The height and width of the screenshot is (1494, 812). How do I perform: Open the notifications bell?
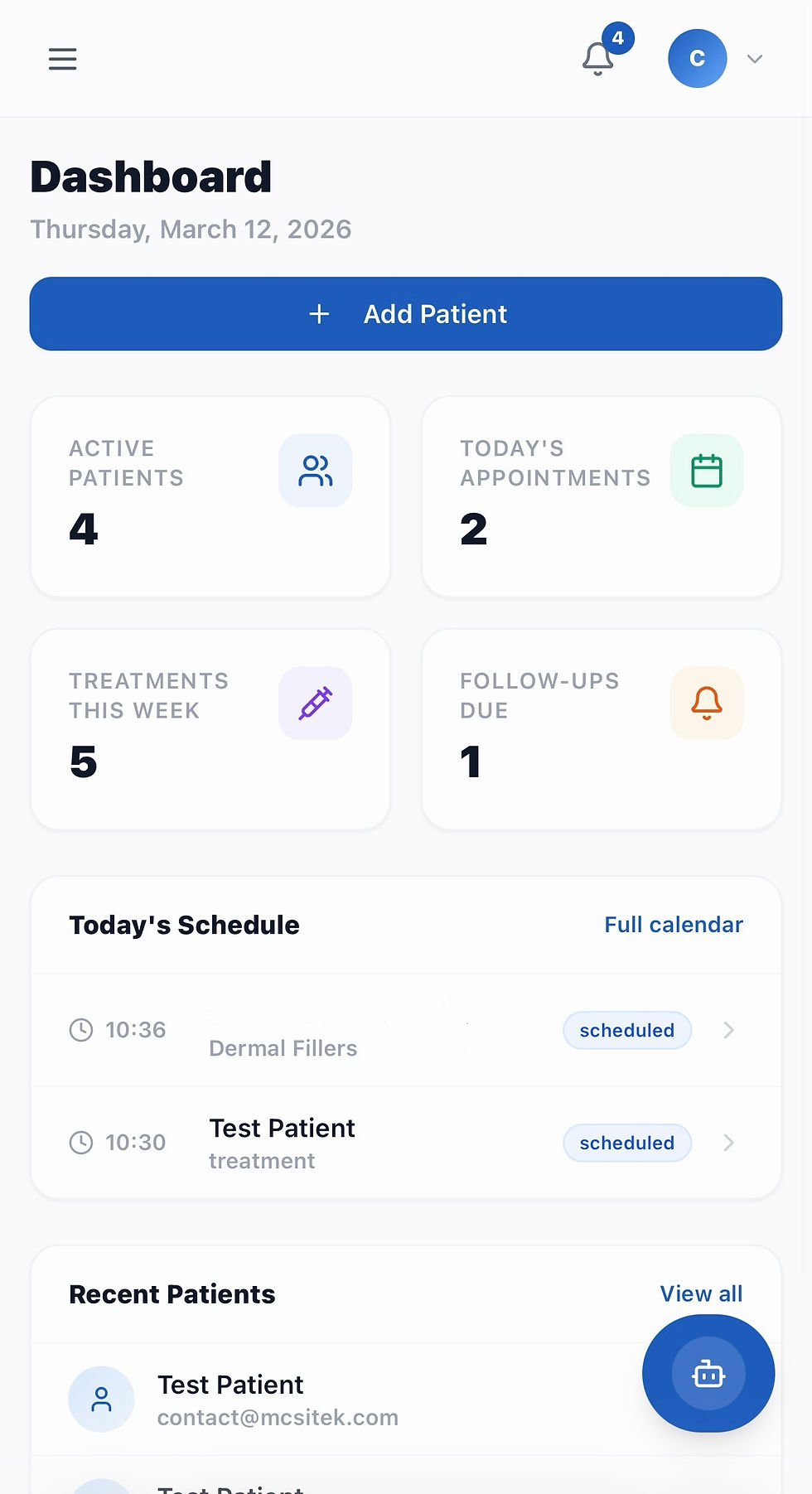(598, 59)
